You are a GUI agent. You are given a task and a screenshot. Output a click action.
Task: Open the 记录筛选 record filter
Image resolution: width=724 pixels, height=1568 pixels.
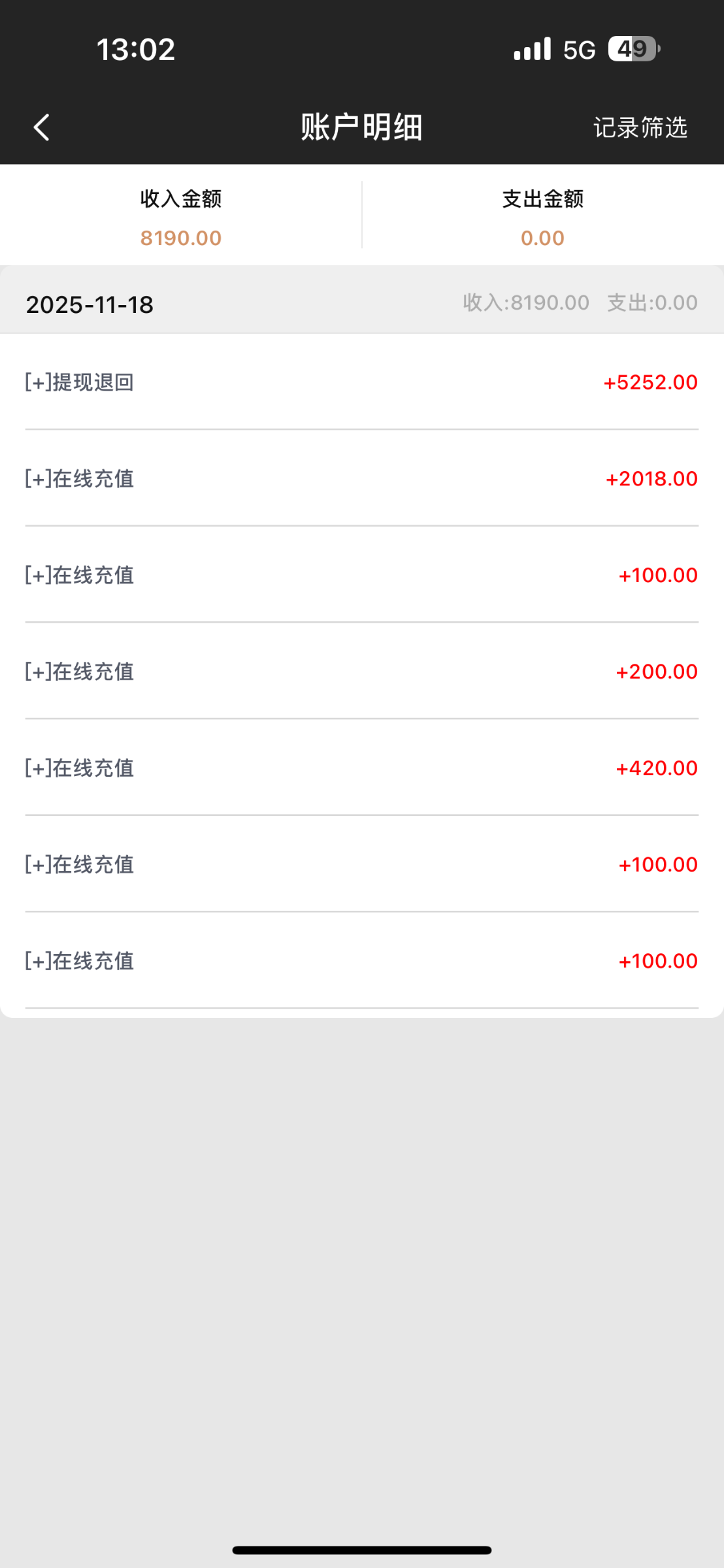640,127
